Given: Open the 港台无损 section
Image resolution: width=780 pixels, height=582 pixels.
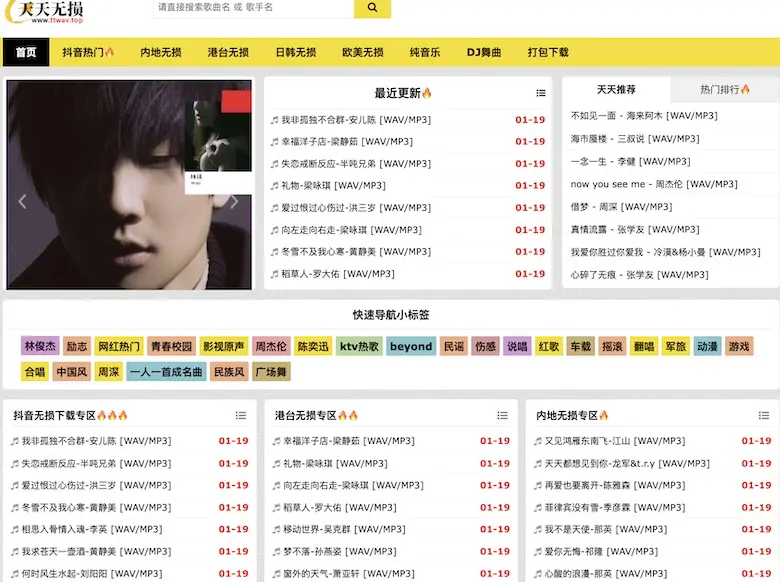Looking at the screenshot, I should click(228, 53).
